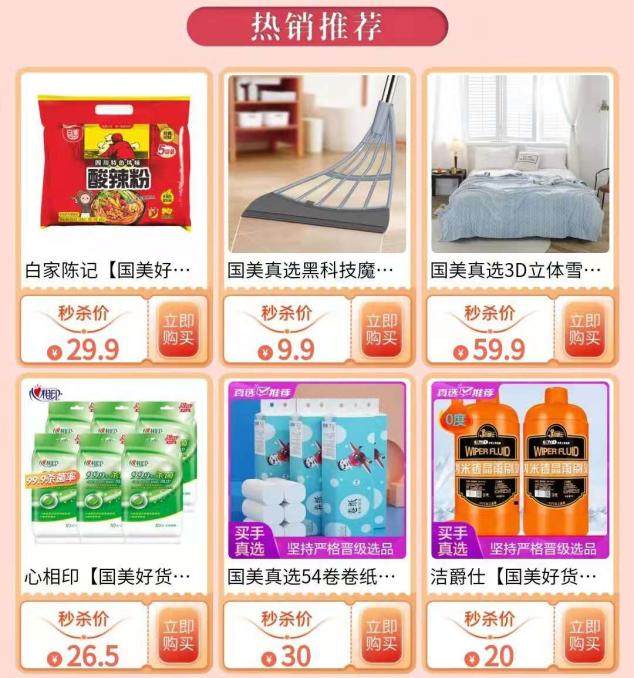Purchase the 59.9 bedding item now

(x=584, y=331)
